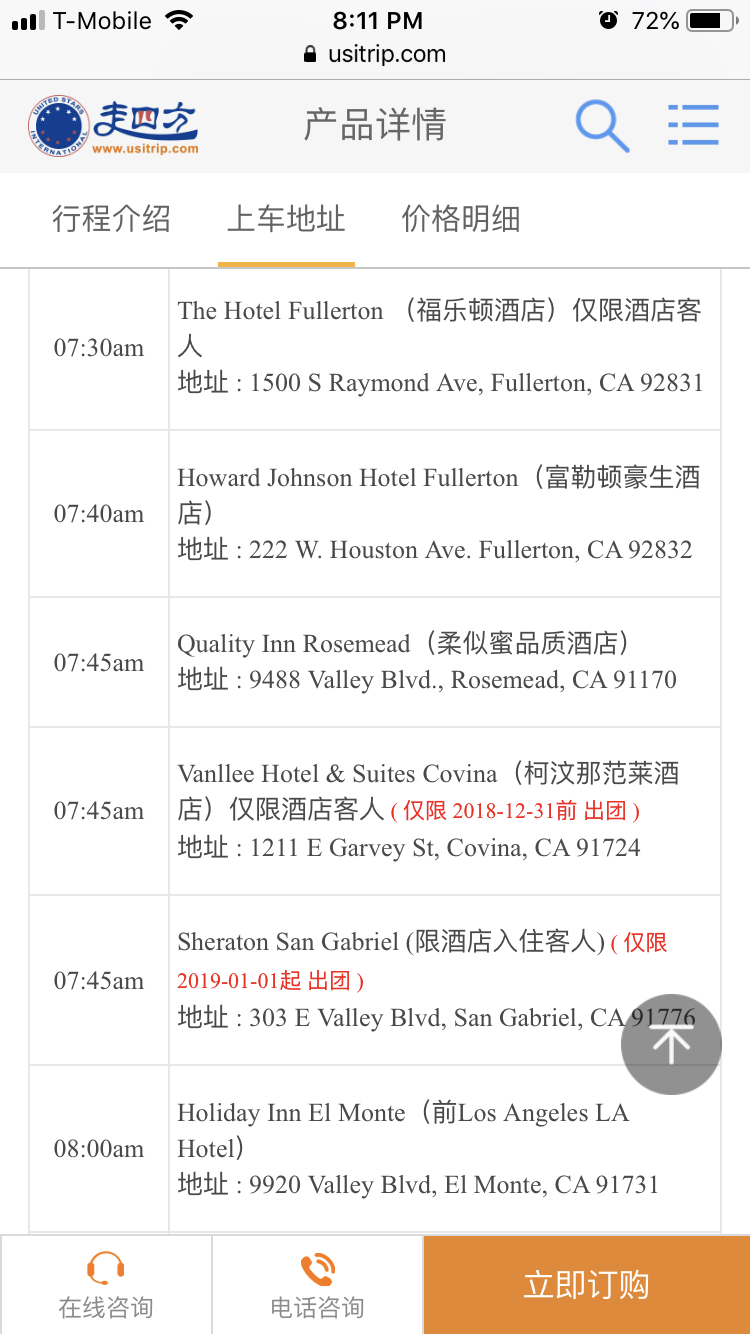
Task: Select the 上车地址 tab
Action: coord(286,219)
